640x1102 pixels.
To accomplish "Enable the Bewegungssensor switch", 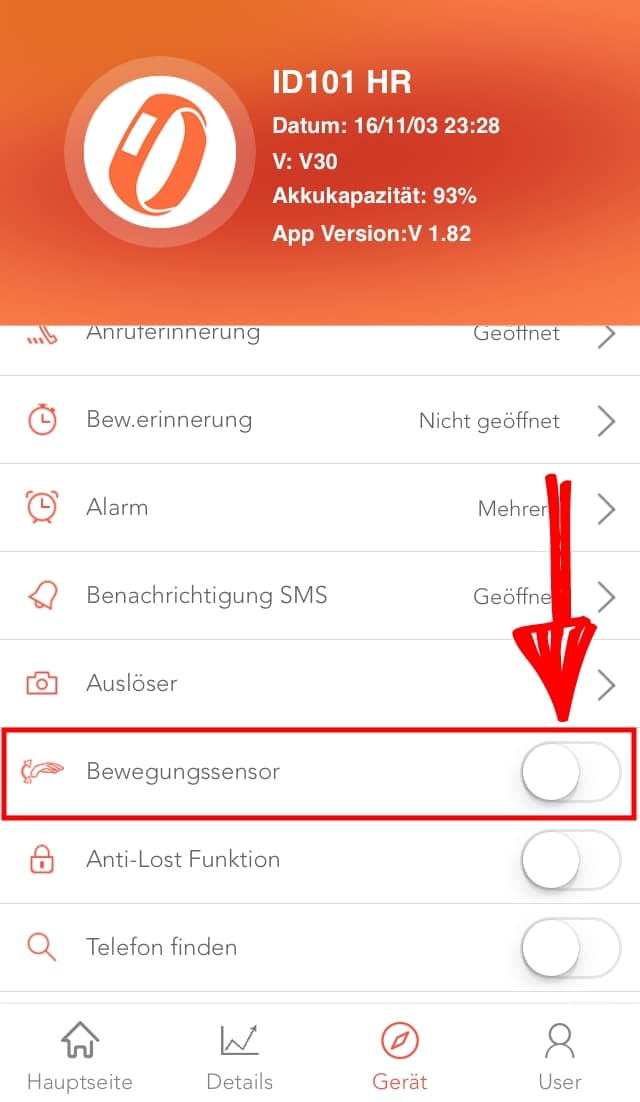I will coord(570,772).
